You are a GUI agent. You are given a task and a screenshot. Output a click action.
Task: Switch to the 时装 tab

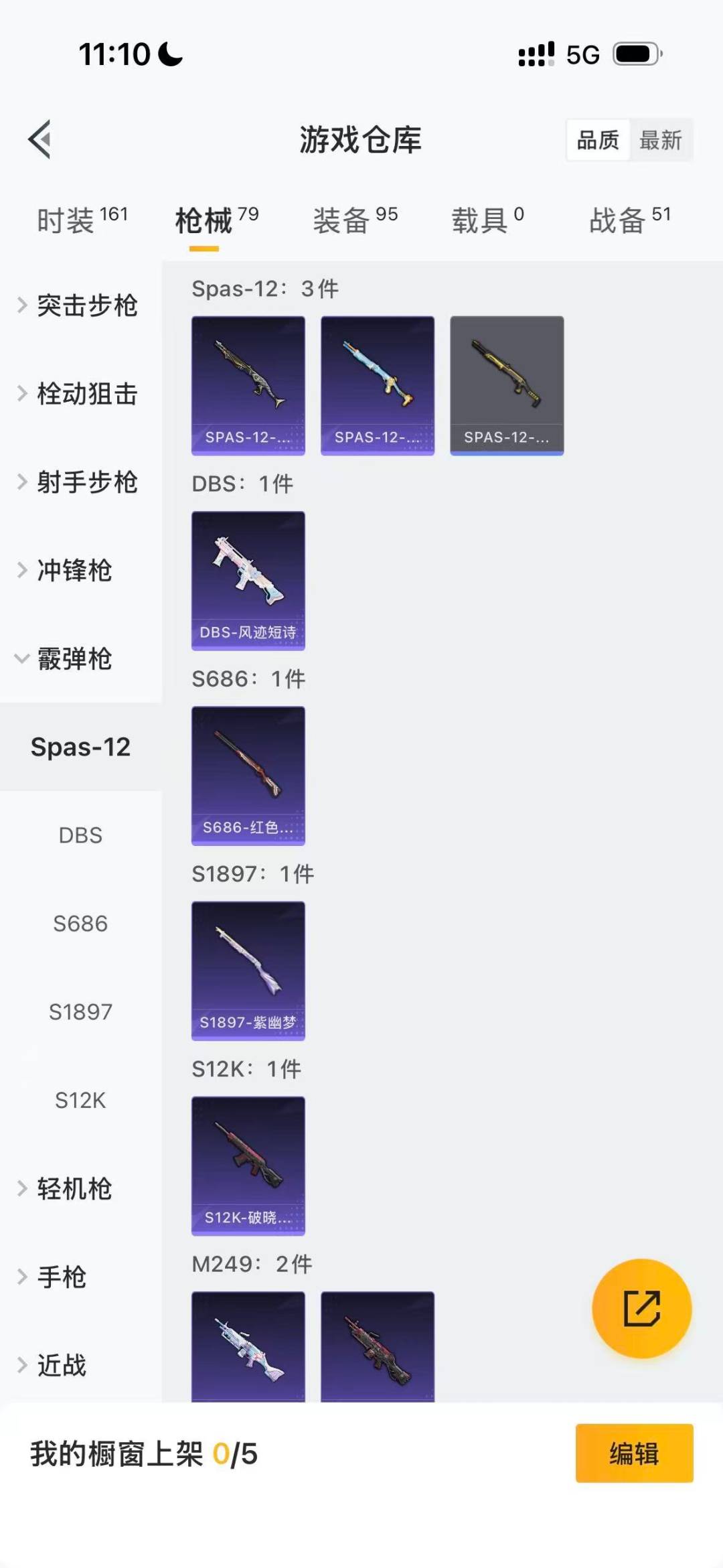(81, 220)
